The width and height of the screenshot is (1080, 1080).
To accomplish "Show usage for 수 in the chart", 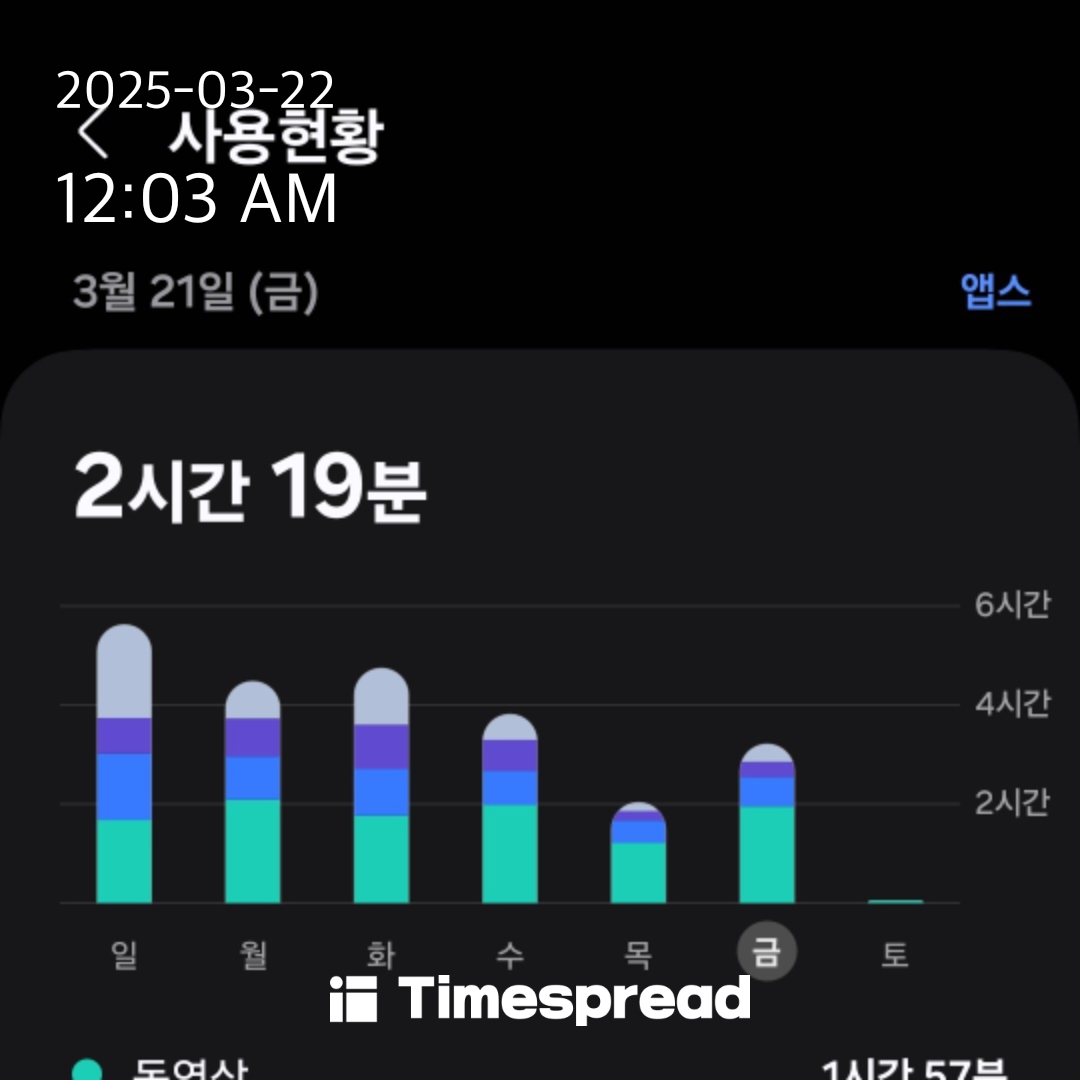I will (x=510, y=809).
